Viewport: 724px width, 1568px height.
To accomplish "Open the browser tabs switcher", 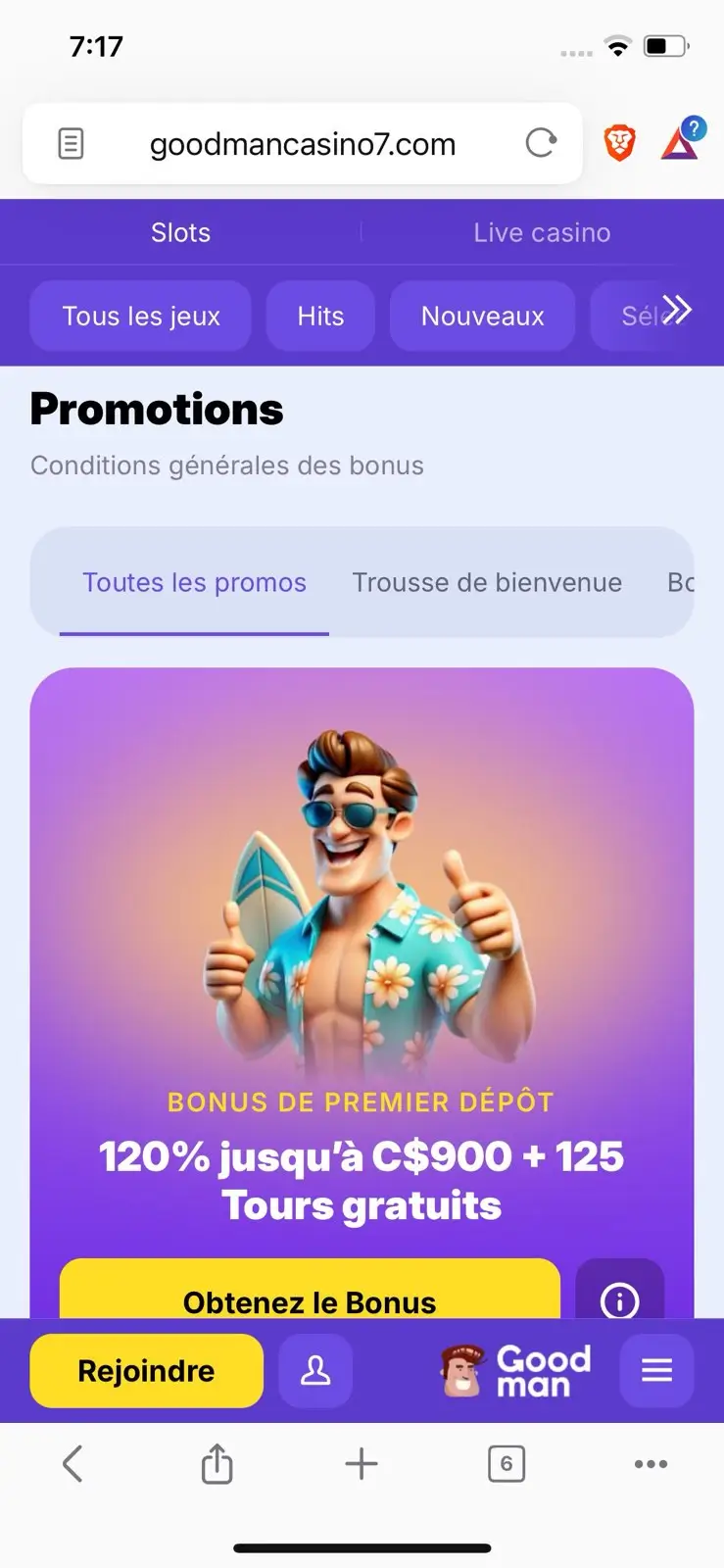I will click(x=507, y=1464).
